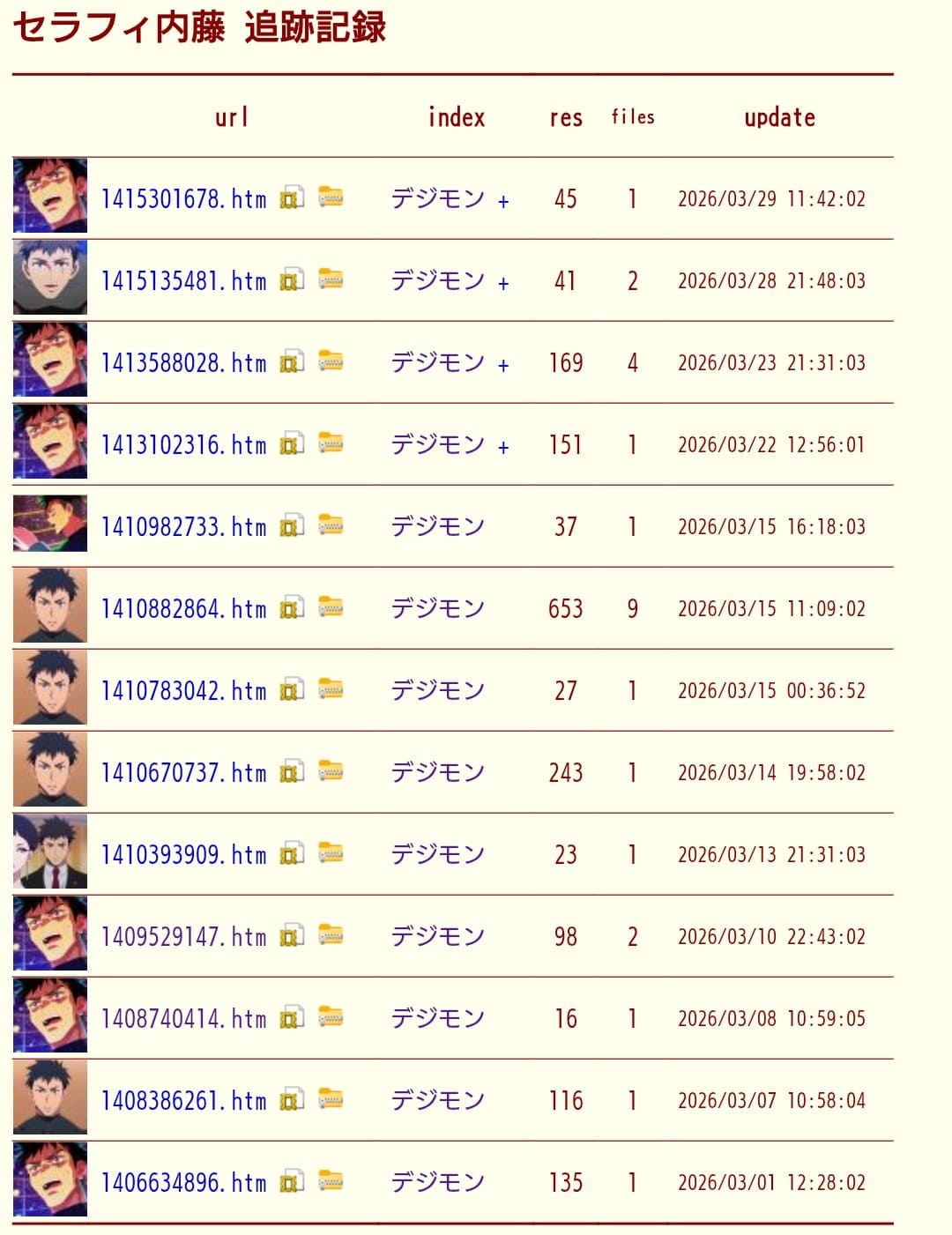952x1235 pixels.
Task: Tap the plus sign in the 1413102316.htm row
Action: tap(503, 447)
